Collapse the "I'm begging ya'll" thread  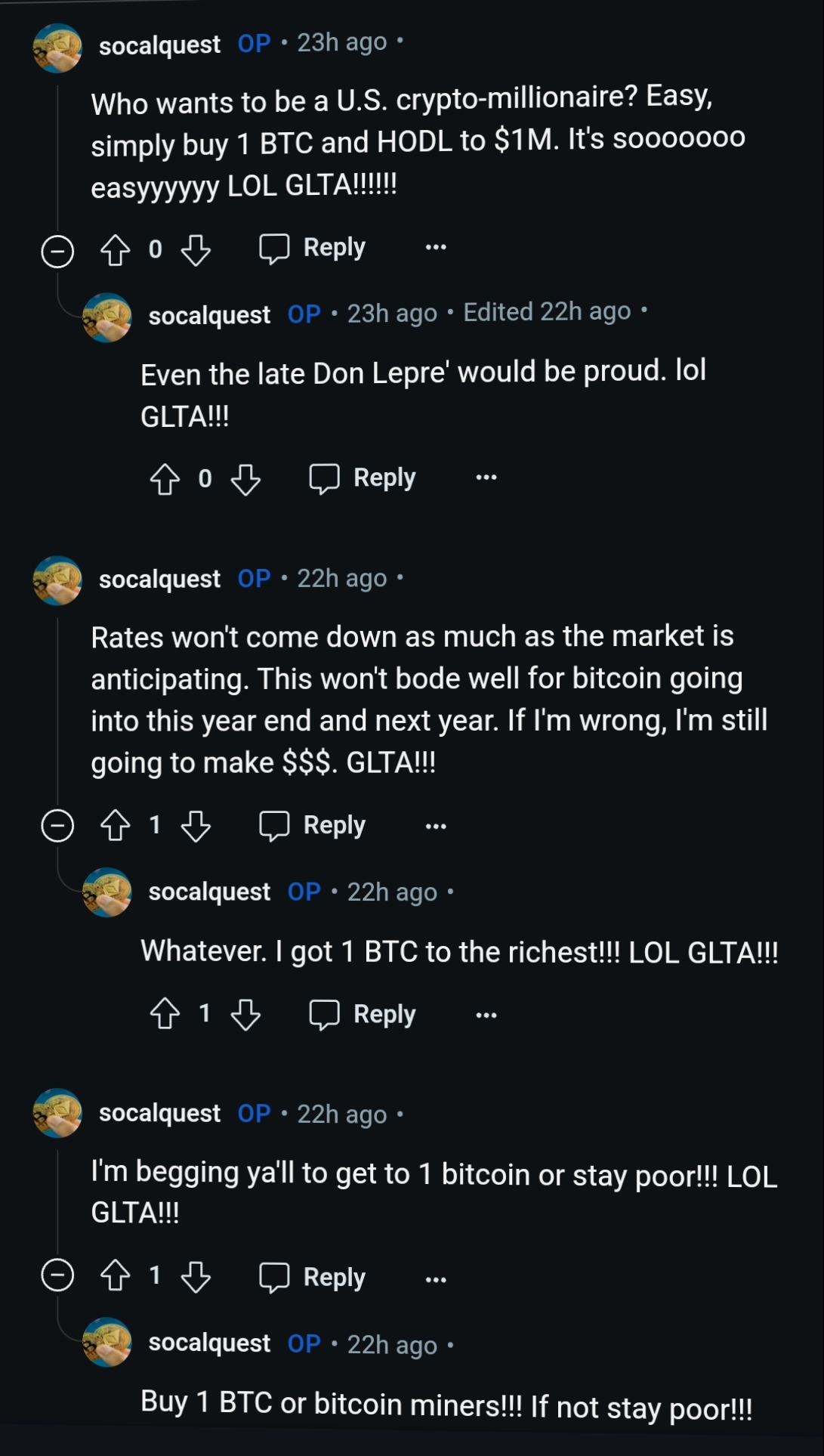pyautogui.click(x=57, y=1275)
